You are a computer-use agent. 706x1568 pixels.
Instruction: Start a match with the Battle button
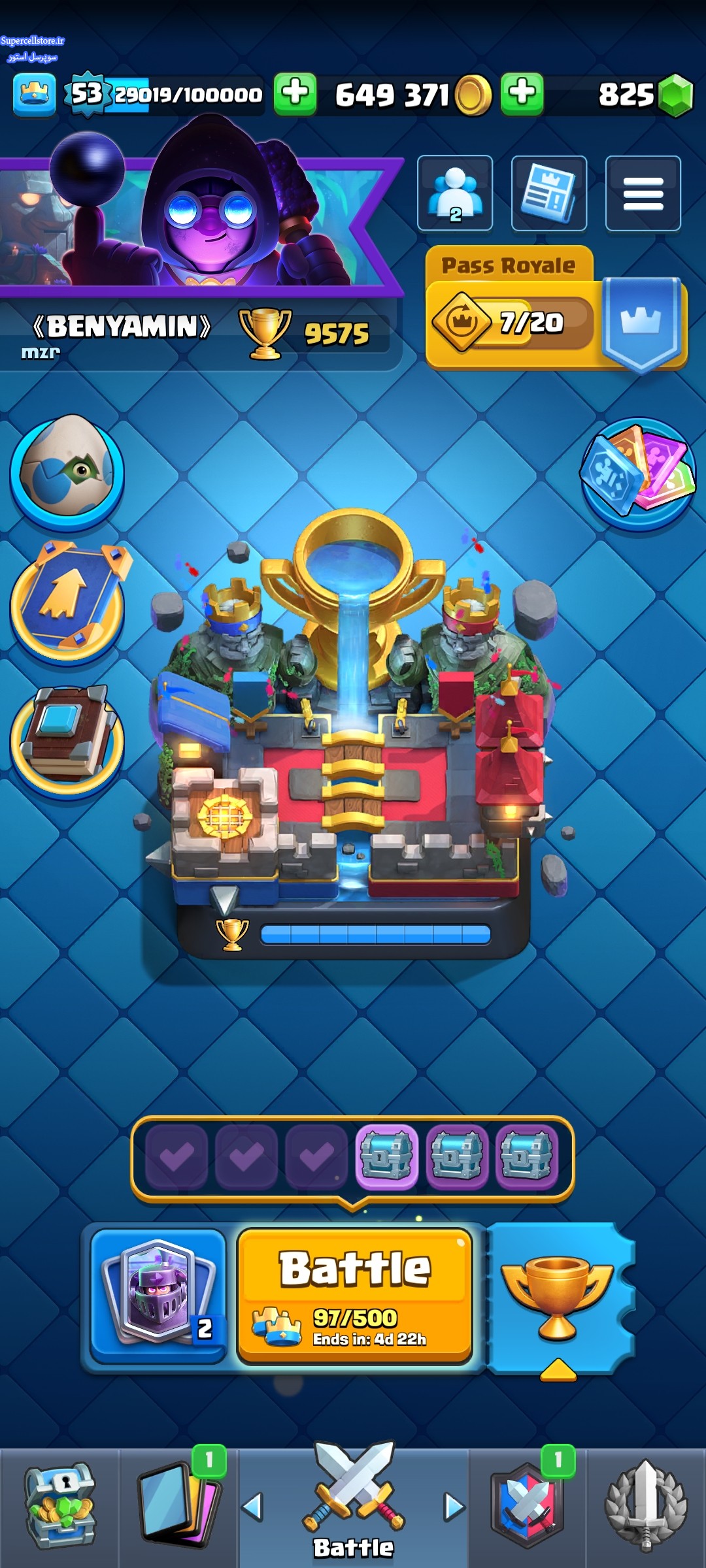355,1296
